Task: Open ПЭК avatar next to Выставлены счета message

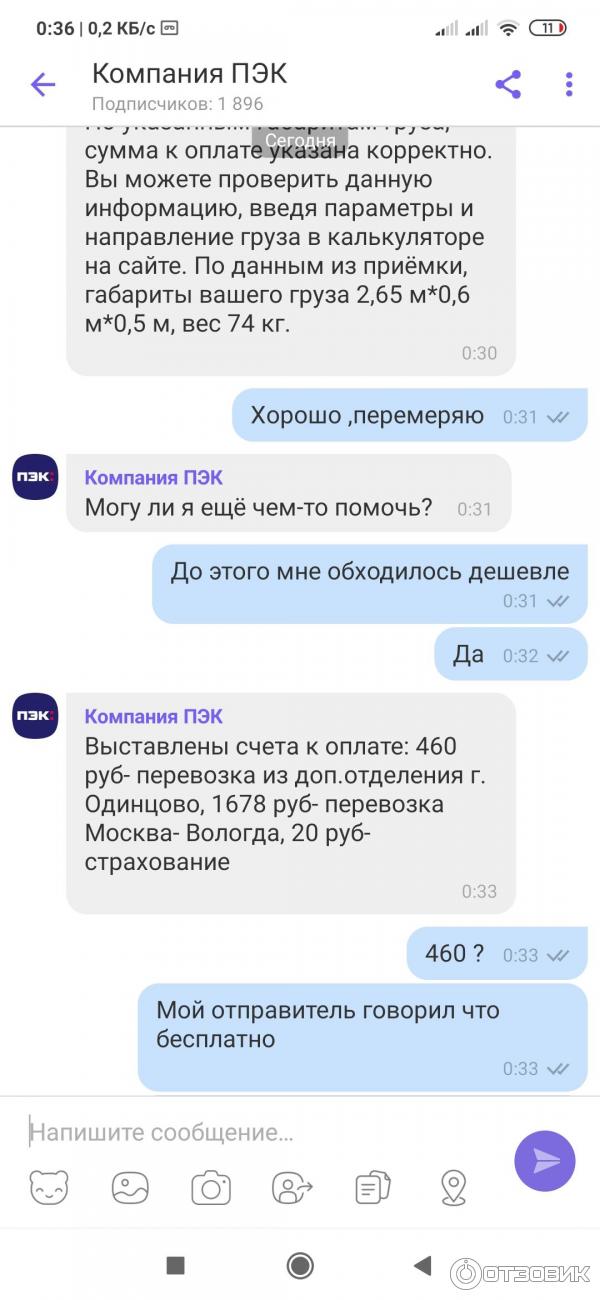Action: tap(36, 716)
